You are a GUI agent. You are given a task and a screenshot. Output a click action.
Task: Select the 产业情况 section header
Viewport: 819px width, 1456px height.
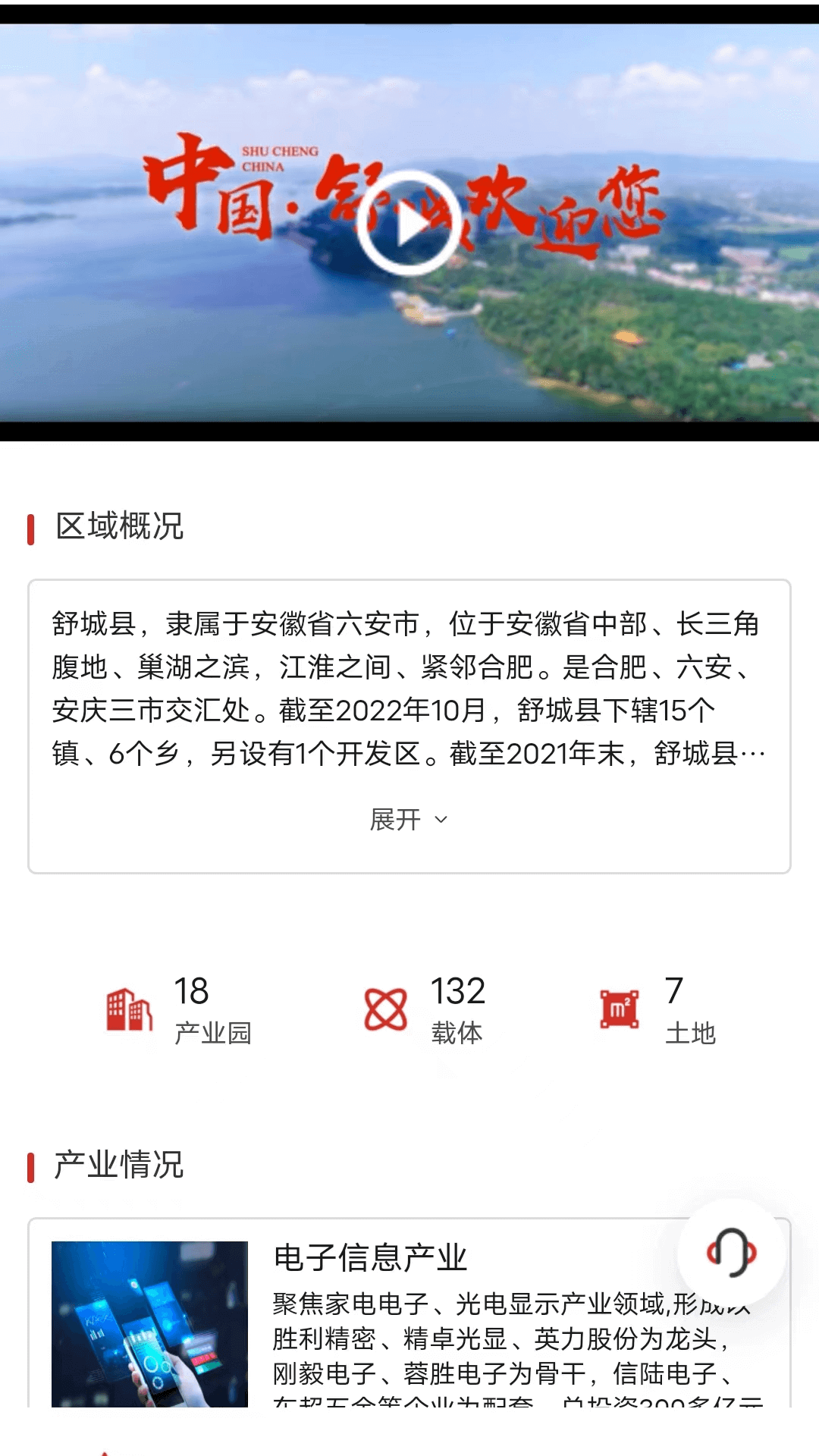pyautogui.click(x=119, y=1166)
